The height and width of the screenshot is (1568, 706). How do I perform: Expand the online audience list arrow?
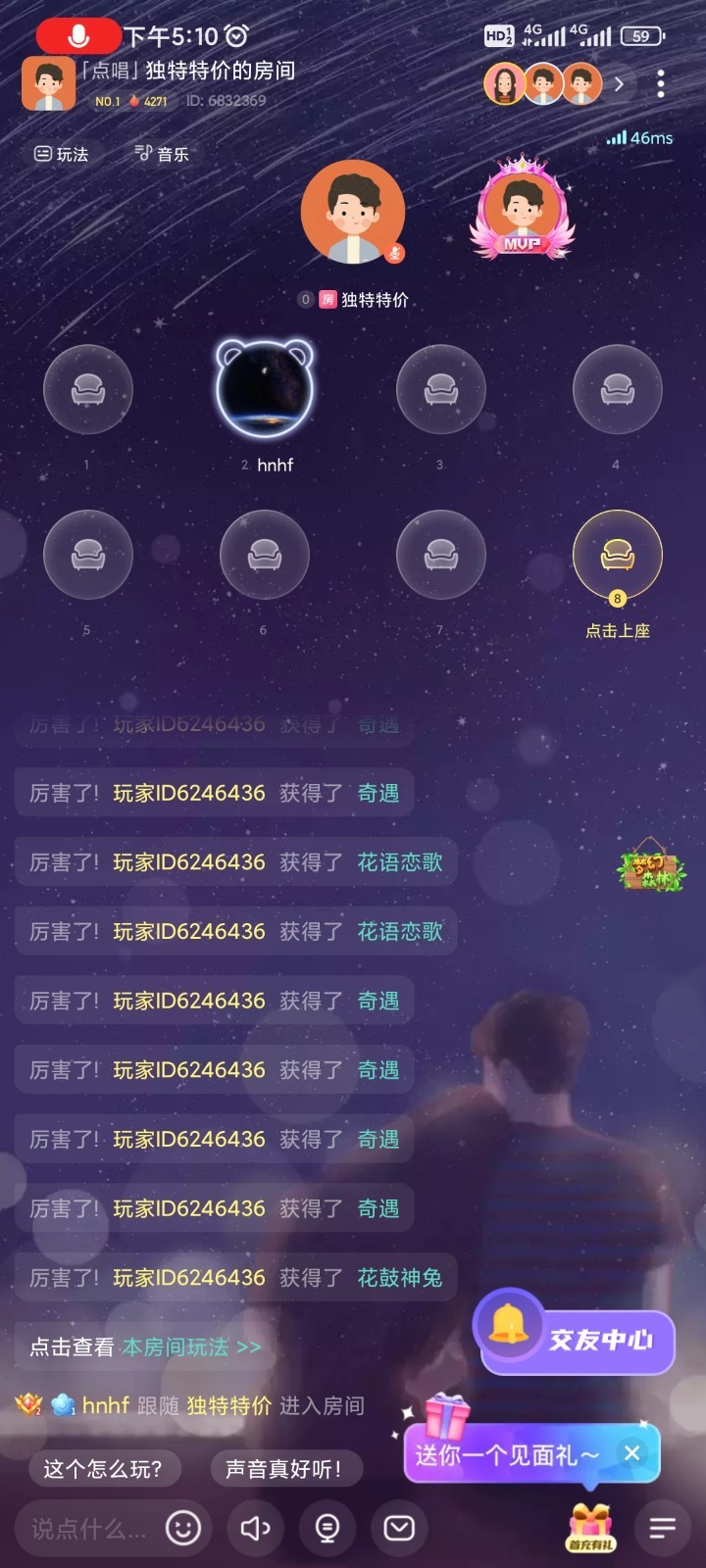click(620, 84)
